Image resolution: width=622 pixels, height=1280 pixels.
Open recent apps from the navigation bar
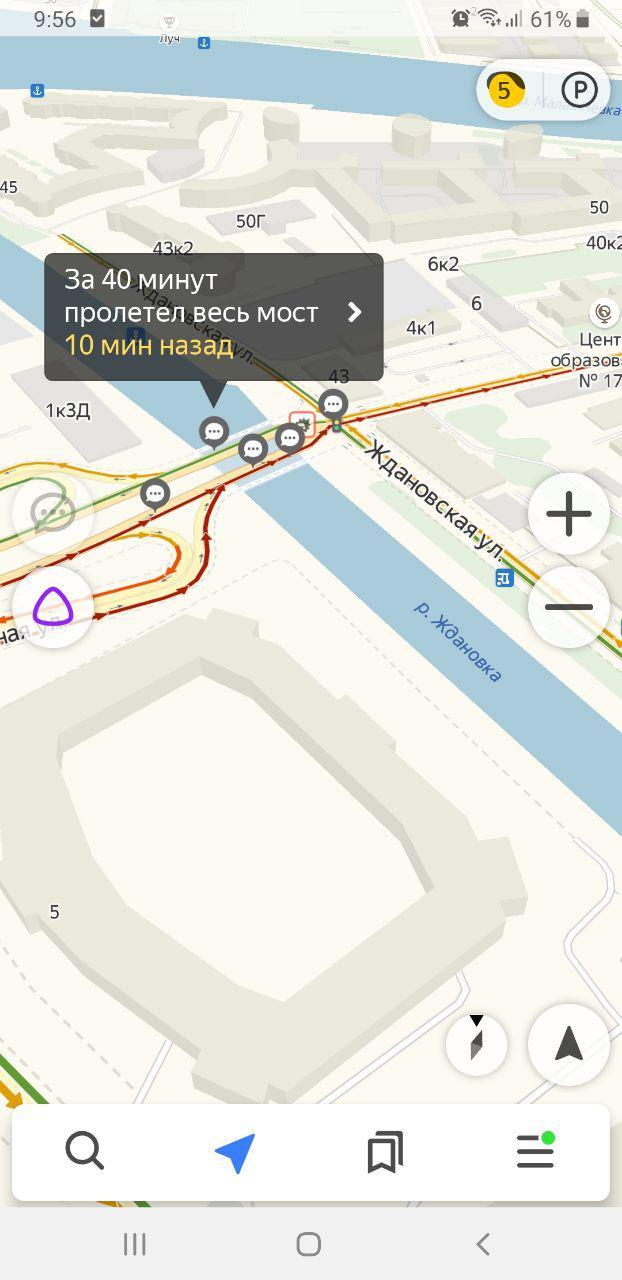(134, 1244)
